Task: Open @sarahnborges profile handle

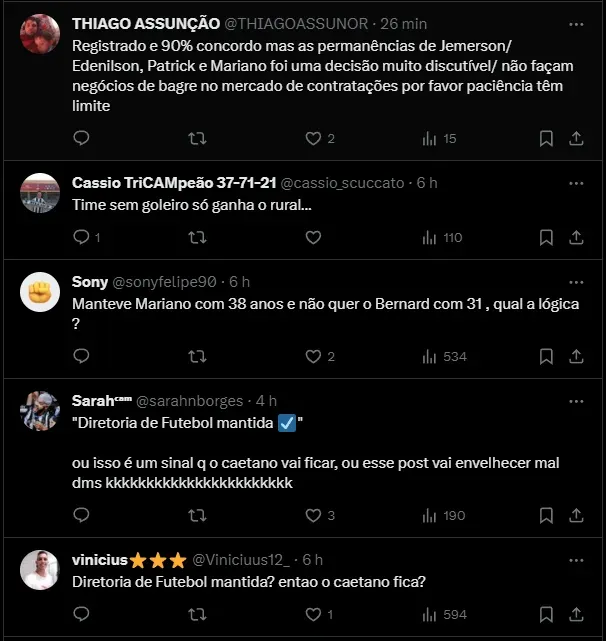Action: click(190, 401)
